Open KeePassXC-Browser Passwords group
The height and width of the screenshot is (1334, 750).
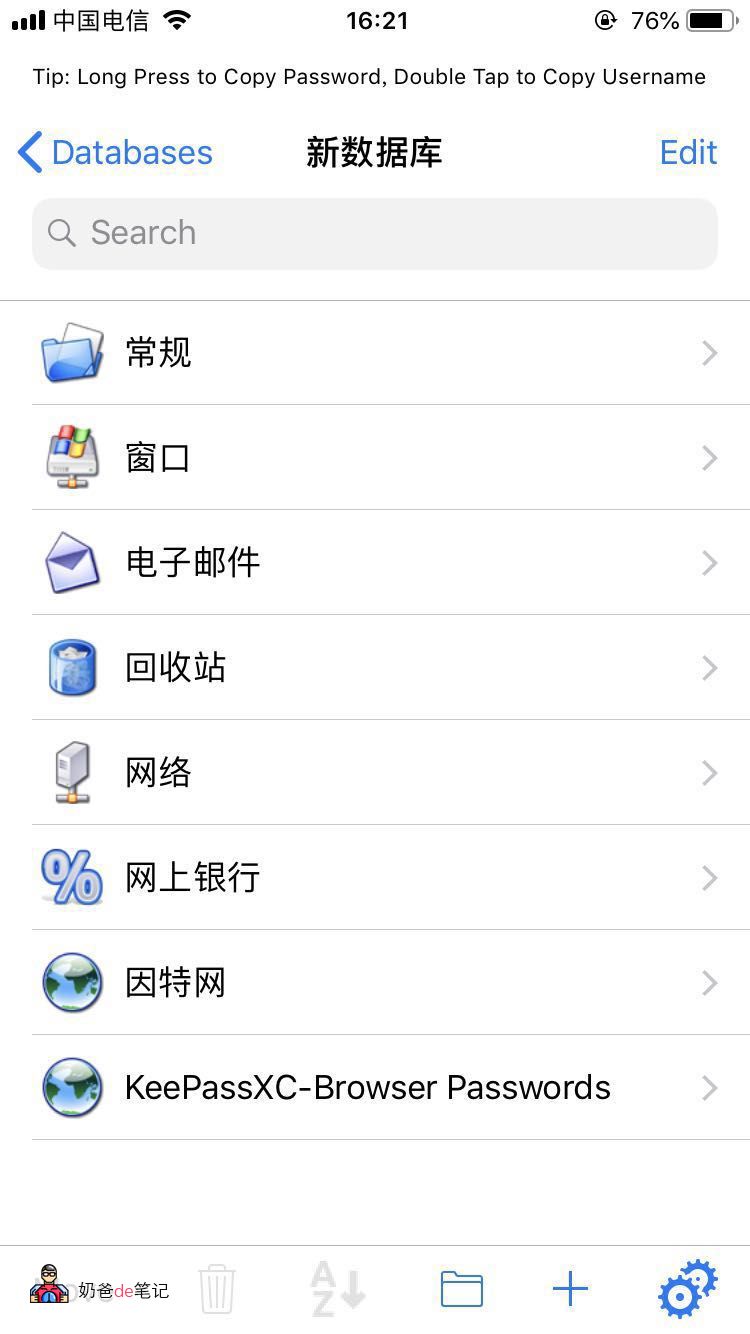(x=375, y=1088)
